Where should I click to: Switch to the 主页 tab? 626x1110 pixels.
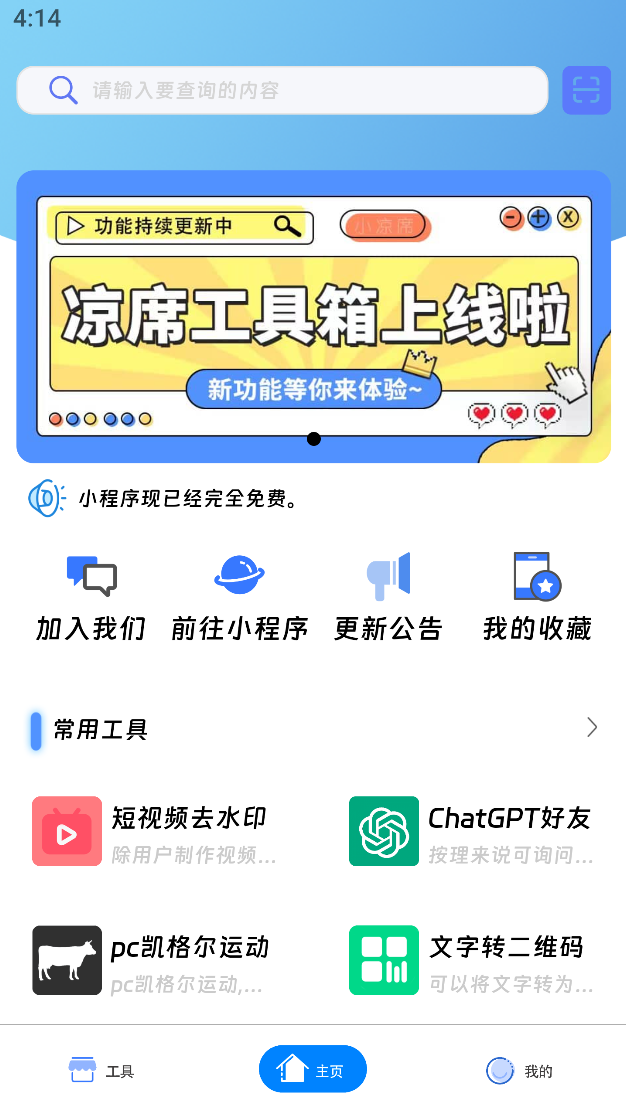313,1070
